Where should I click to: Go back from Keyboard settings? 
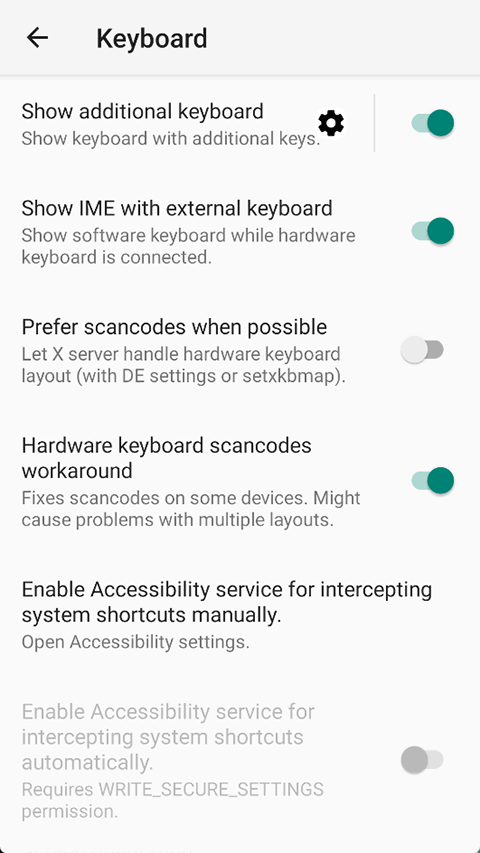[38, 38]
